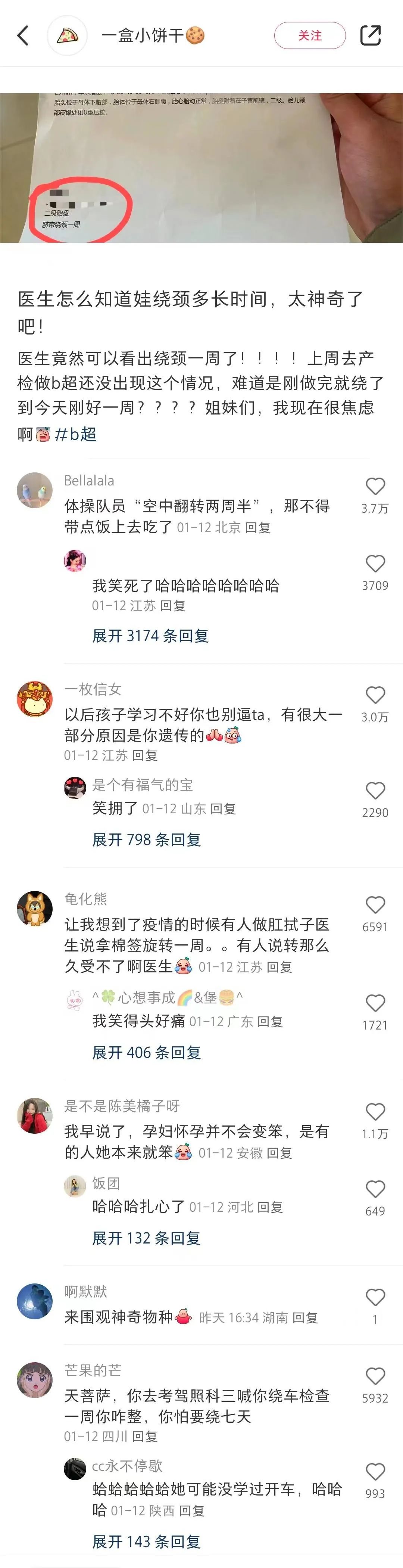Expand 132 replies under 是不是陈美橘子呀's comment

tap(147, 1238)
